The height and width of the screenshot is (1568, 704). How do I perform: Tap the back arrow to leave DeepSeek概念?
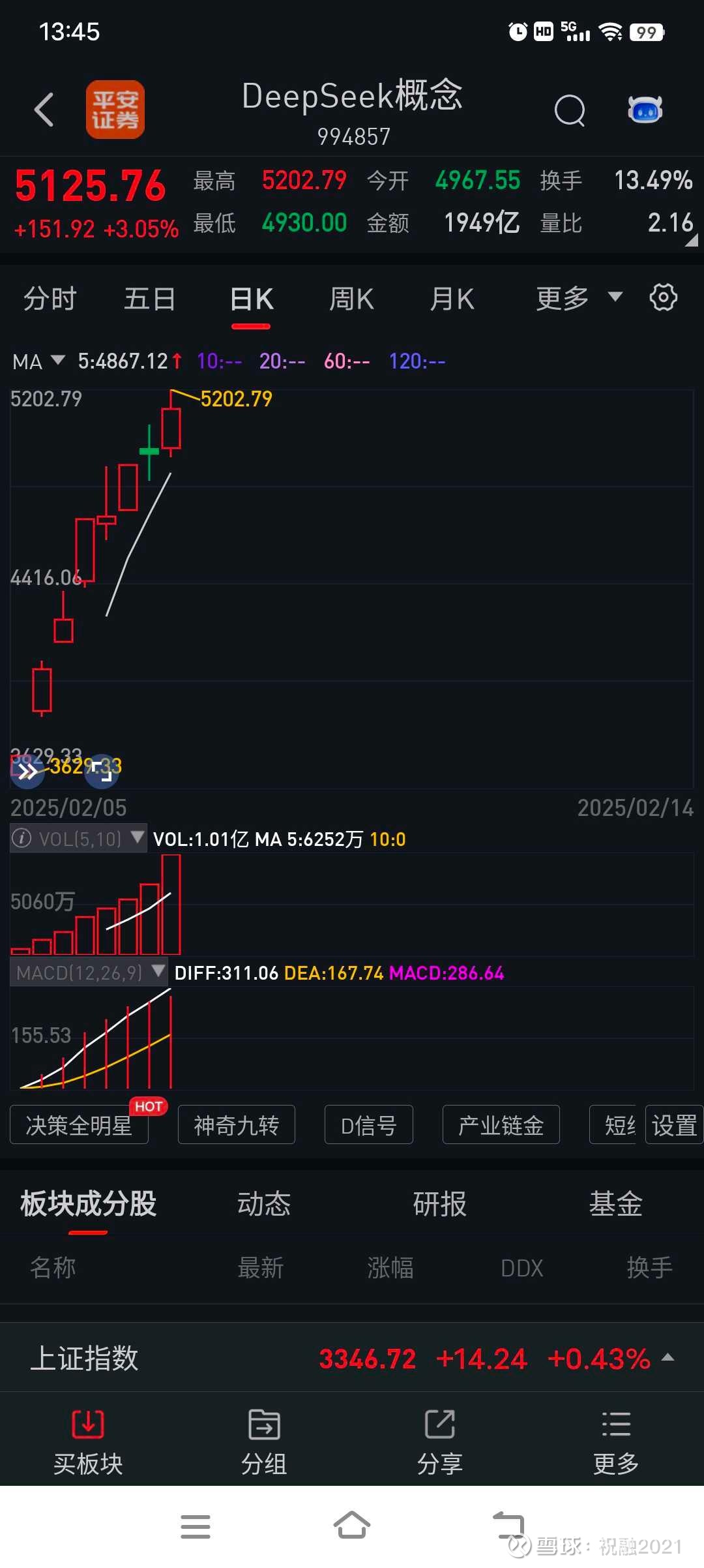point(44,110)
